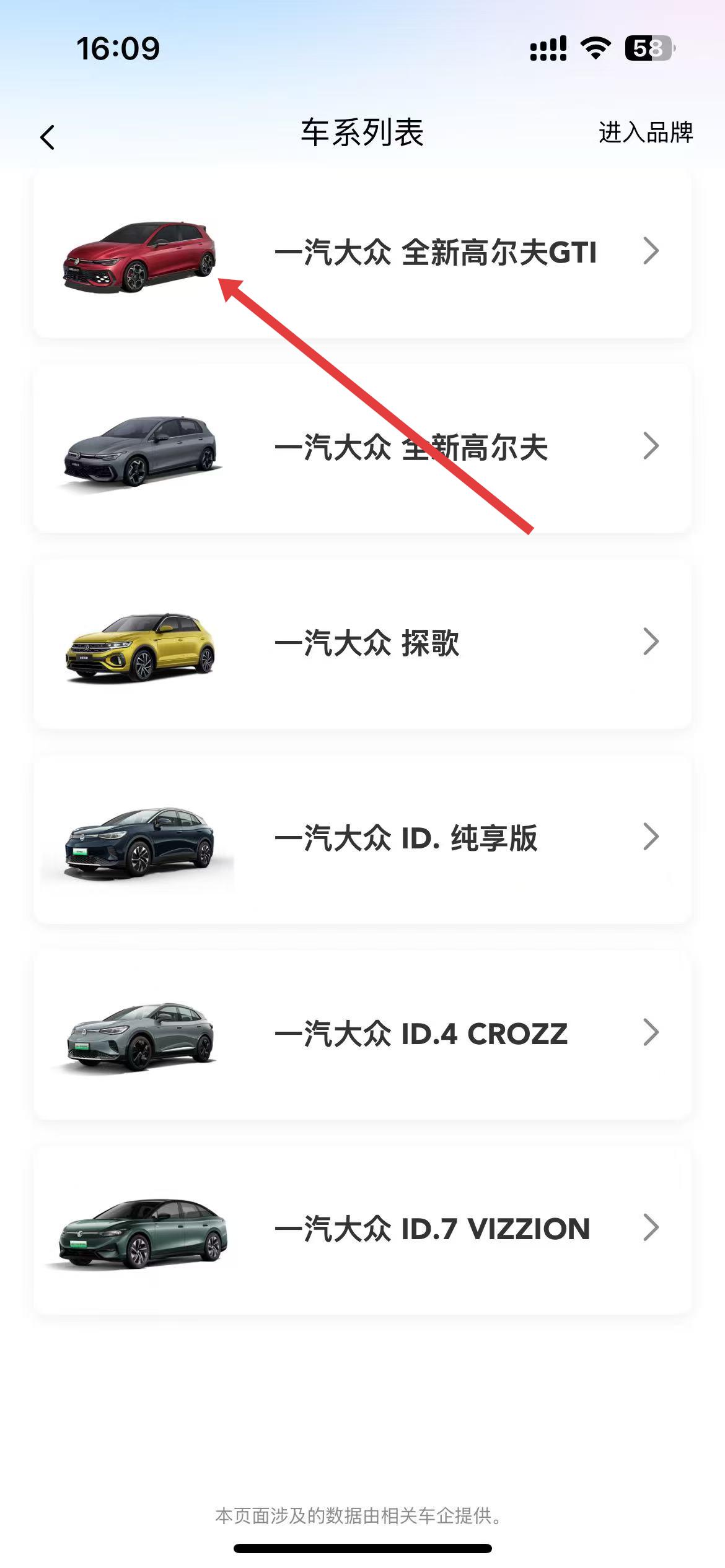This screenshot has width=725, height=1568.
Task: Open 一汽大众 全新高尔夫GTI series
Action: point(362,253)
